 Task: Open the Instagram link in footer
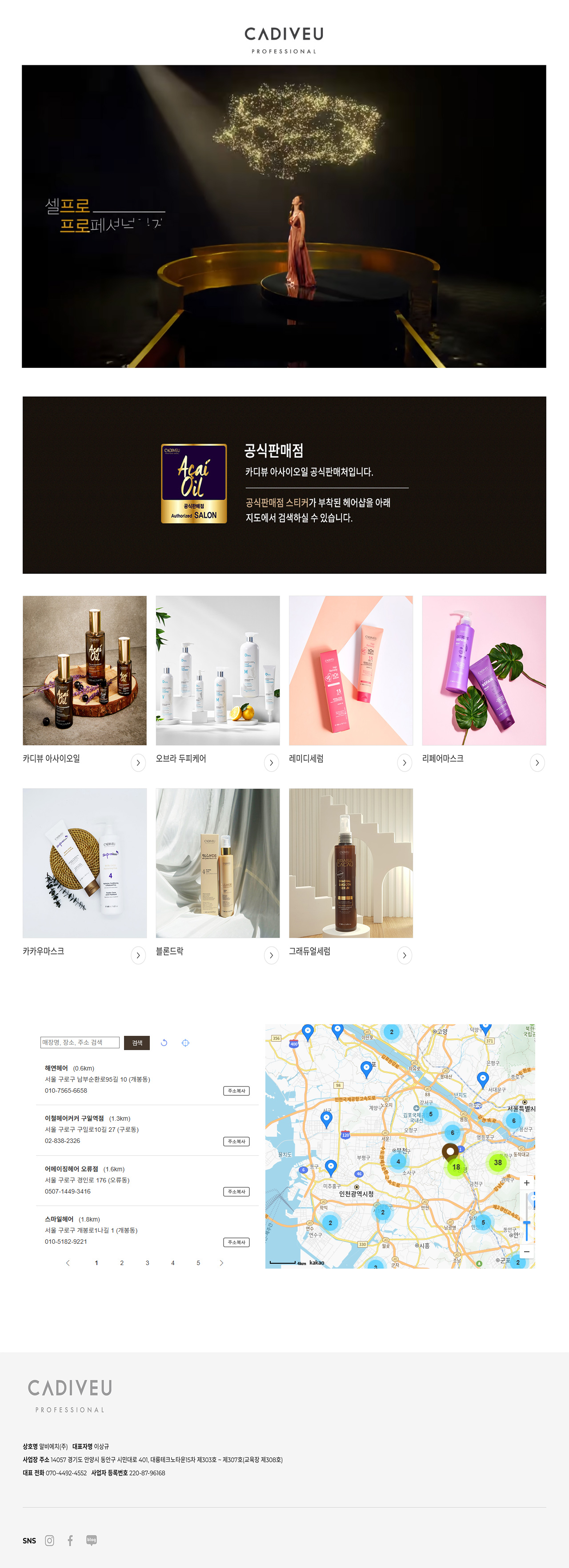point(50,1540)
